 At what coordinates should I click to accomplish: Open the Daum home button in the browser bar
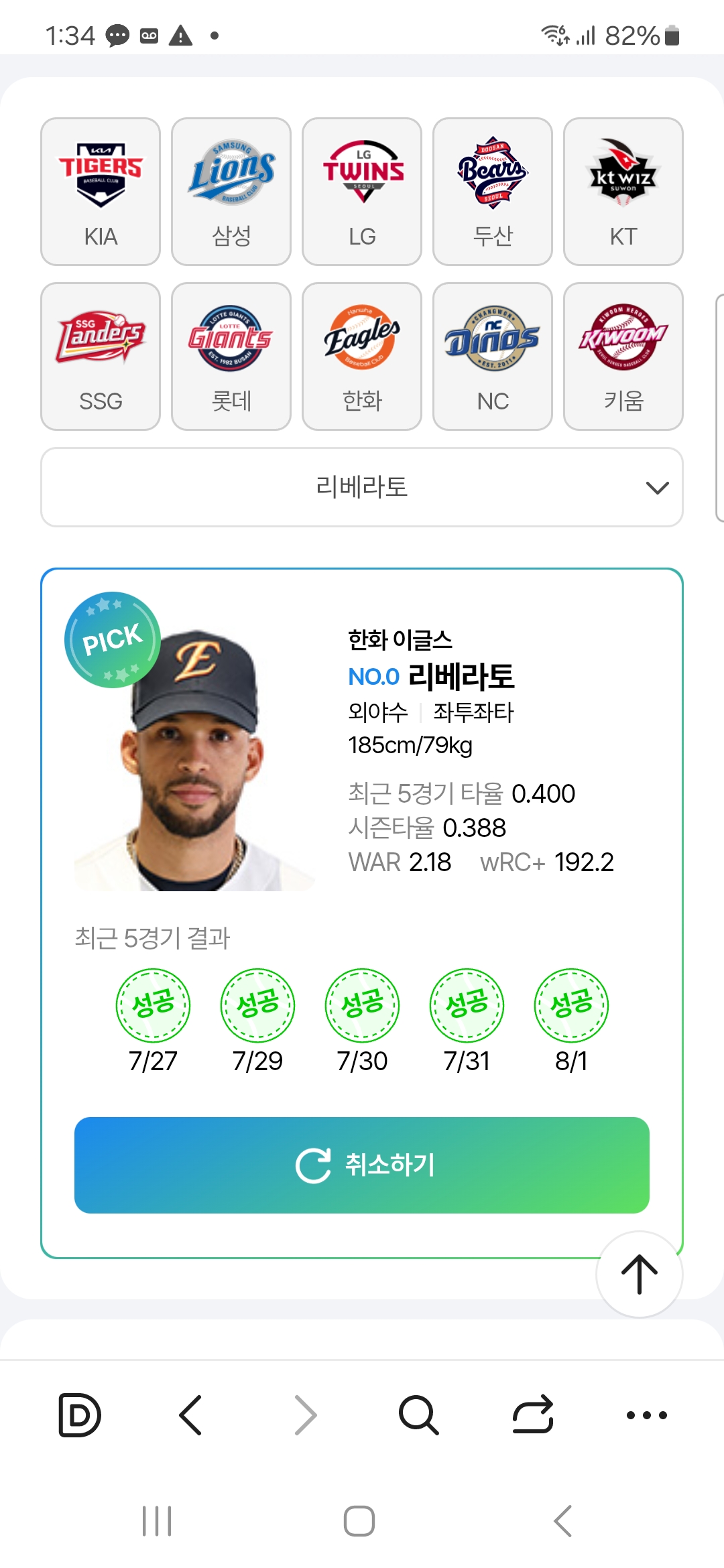coord(80,1415)
